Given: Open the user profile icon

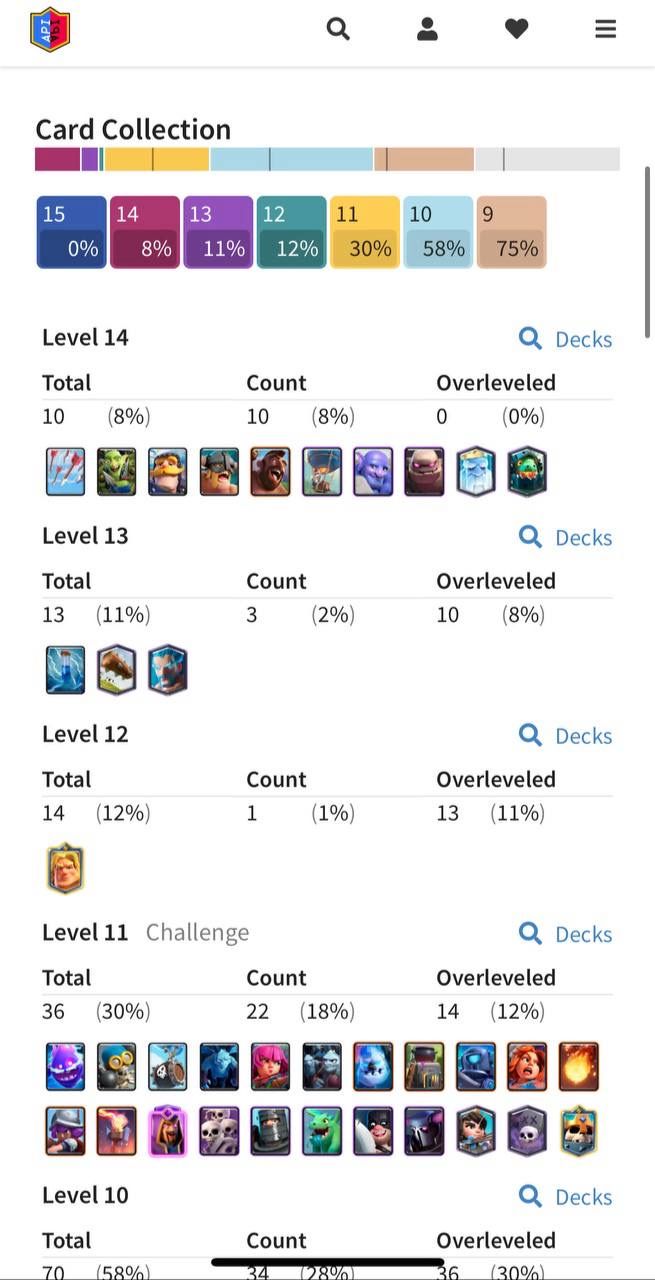Looking at the screenshot, I should point(428,29).
